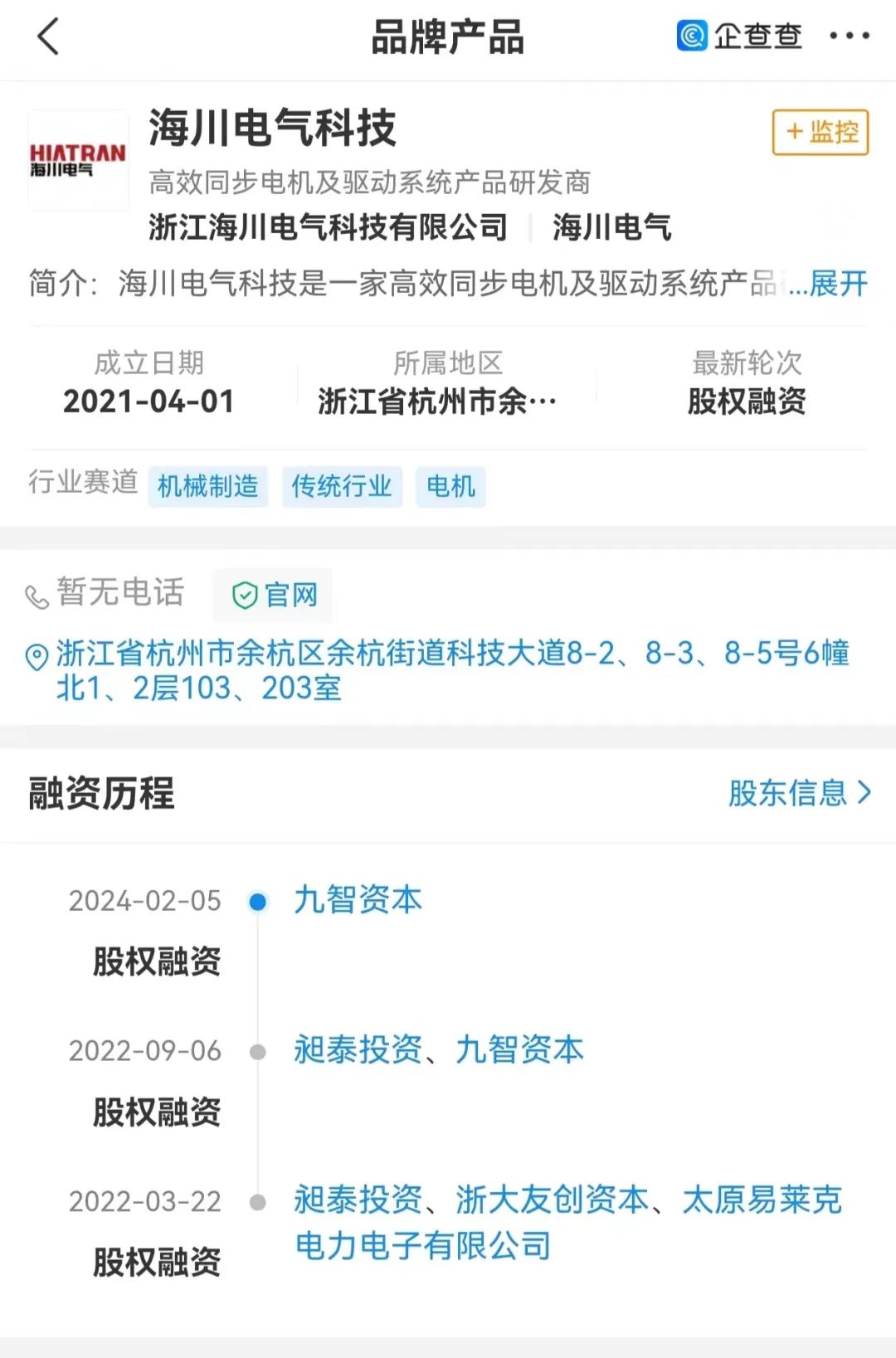Viewport: 896px width, 1358px height.
Task: Tap the location pin icon before the address
Action: coord(35,656)
